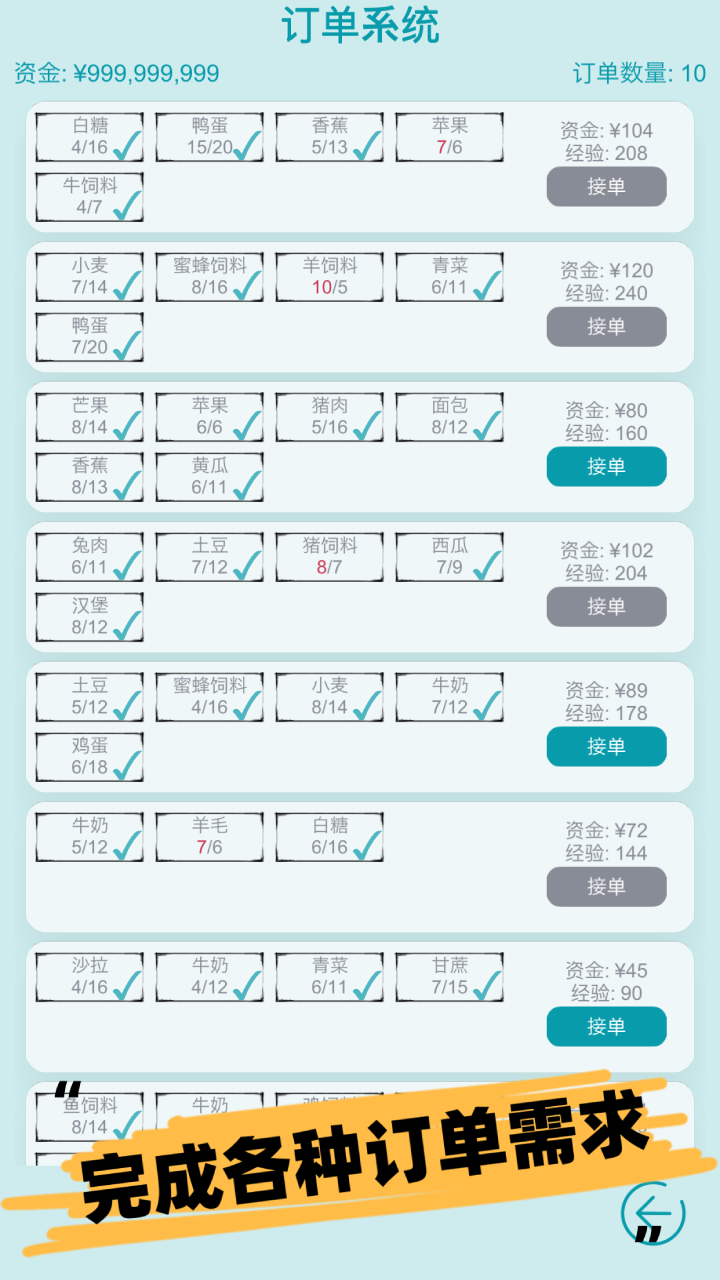
Task: Select the 芒果 (mango) item in the third order
Action: pos(88,417)
